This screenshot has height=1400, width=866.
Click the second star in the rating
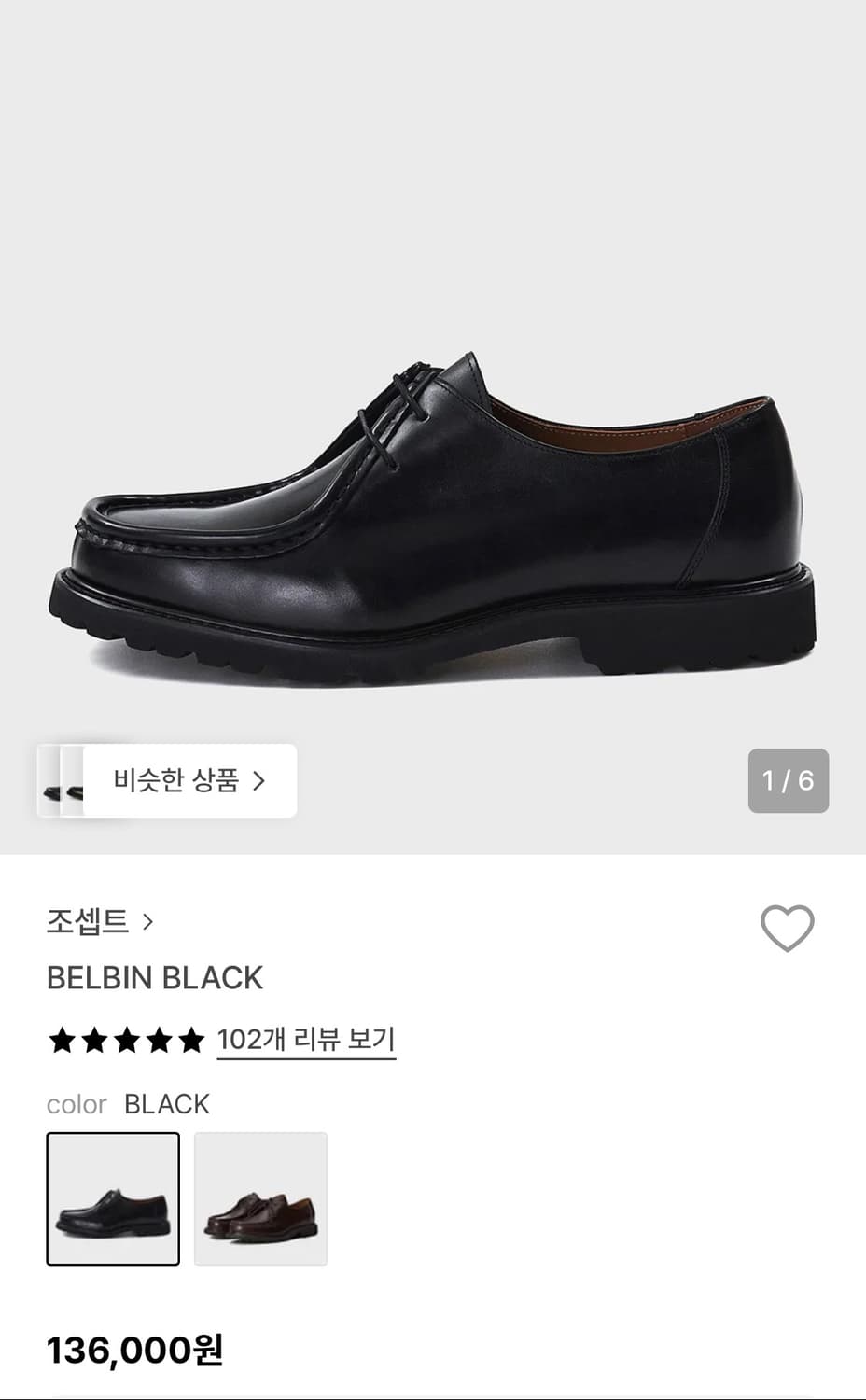point(93,1041)
